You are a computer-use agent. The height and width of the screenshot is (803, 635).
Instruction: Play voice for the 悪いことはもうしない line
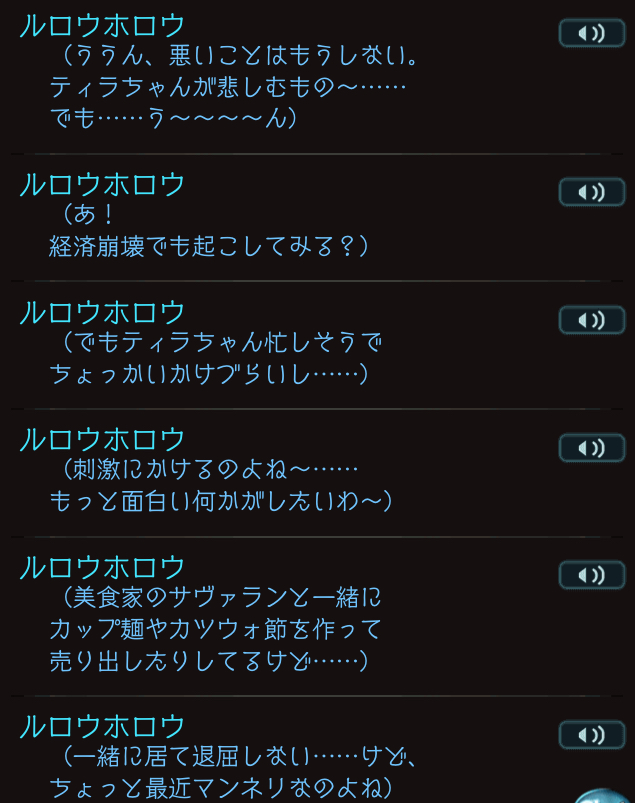coord(592,33)
